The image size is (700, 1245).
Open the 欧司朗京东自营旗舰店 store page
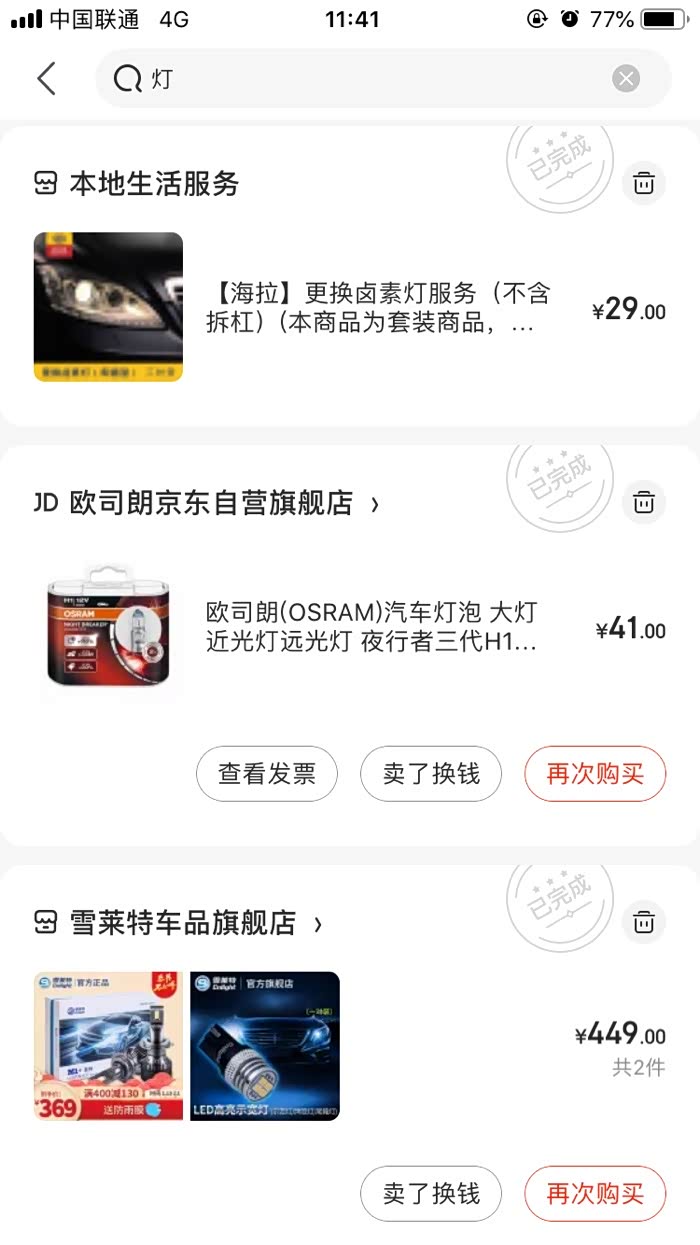(212, 504)
